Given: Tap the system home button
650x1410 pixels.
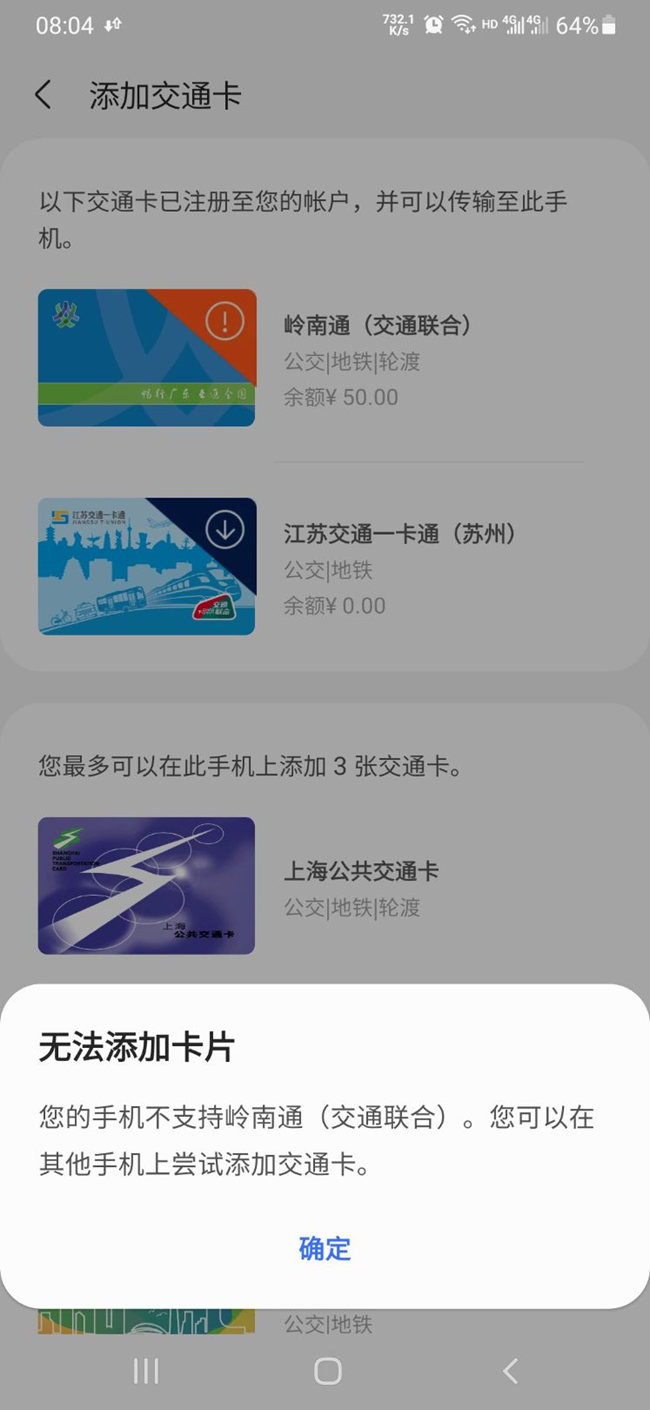Looking at the screenshot, I should coord(327,1371).
